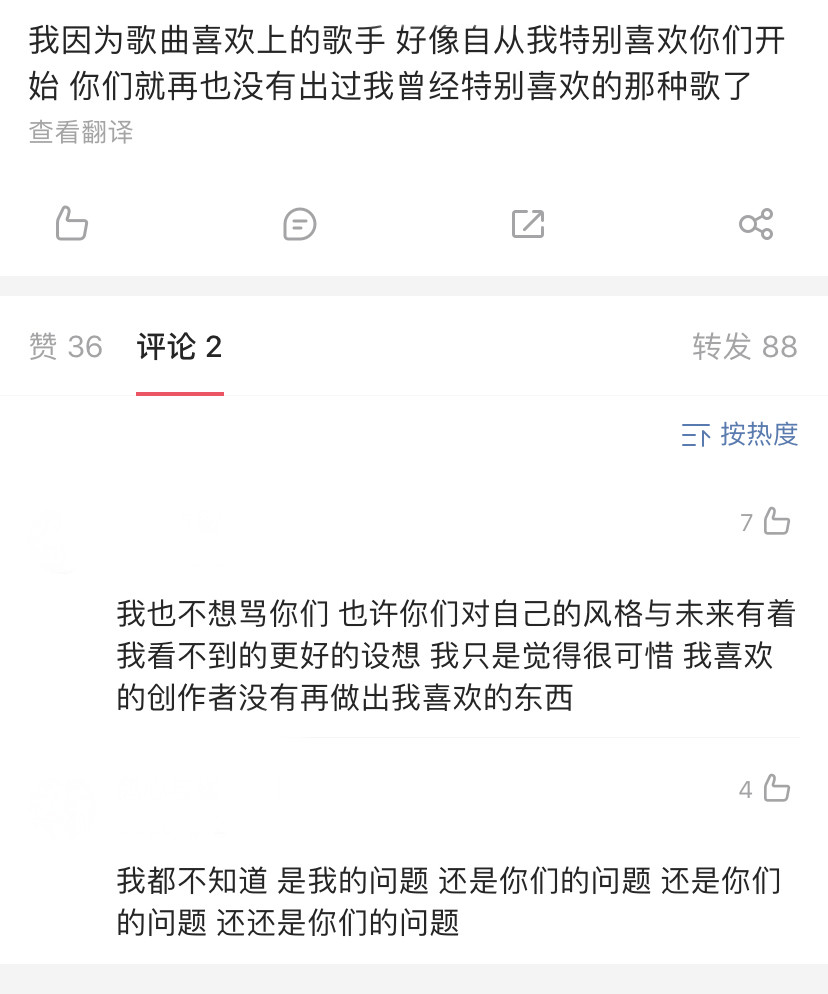This screenshot has width=828, height=994.
Task: Change comment sorting via 按热度
Action: coord(740,434)
